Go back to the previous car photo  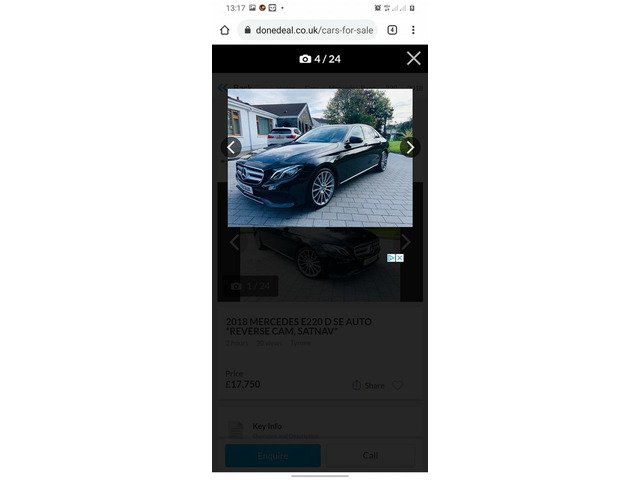(231, 147)
